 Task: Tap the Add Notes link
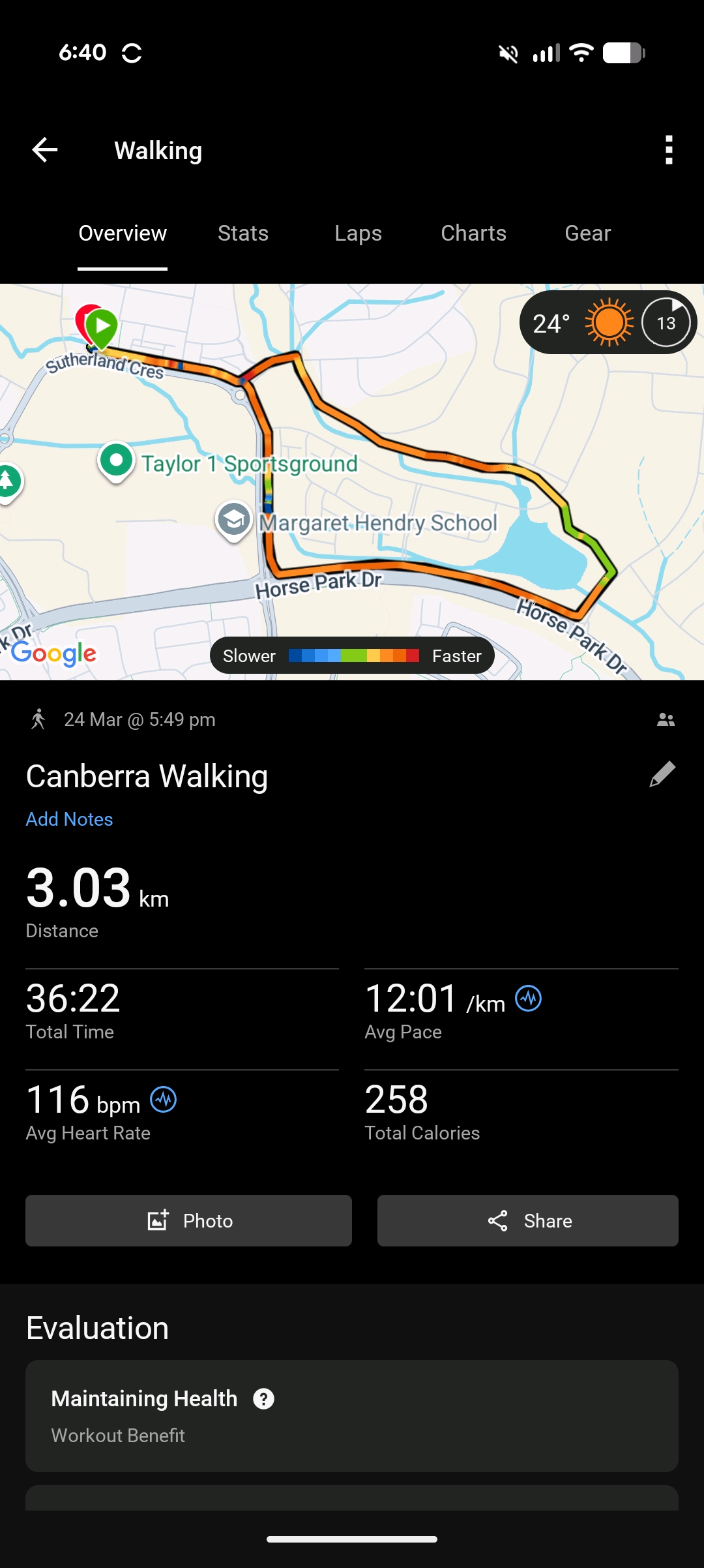pos(69,819)
